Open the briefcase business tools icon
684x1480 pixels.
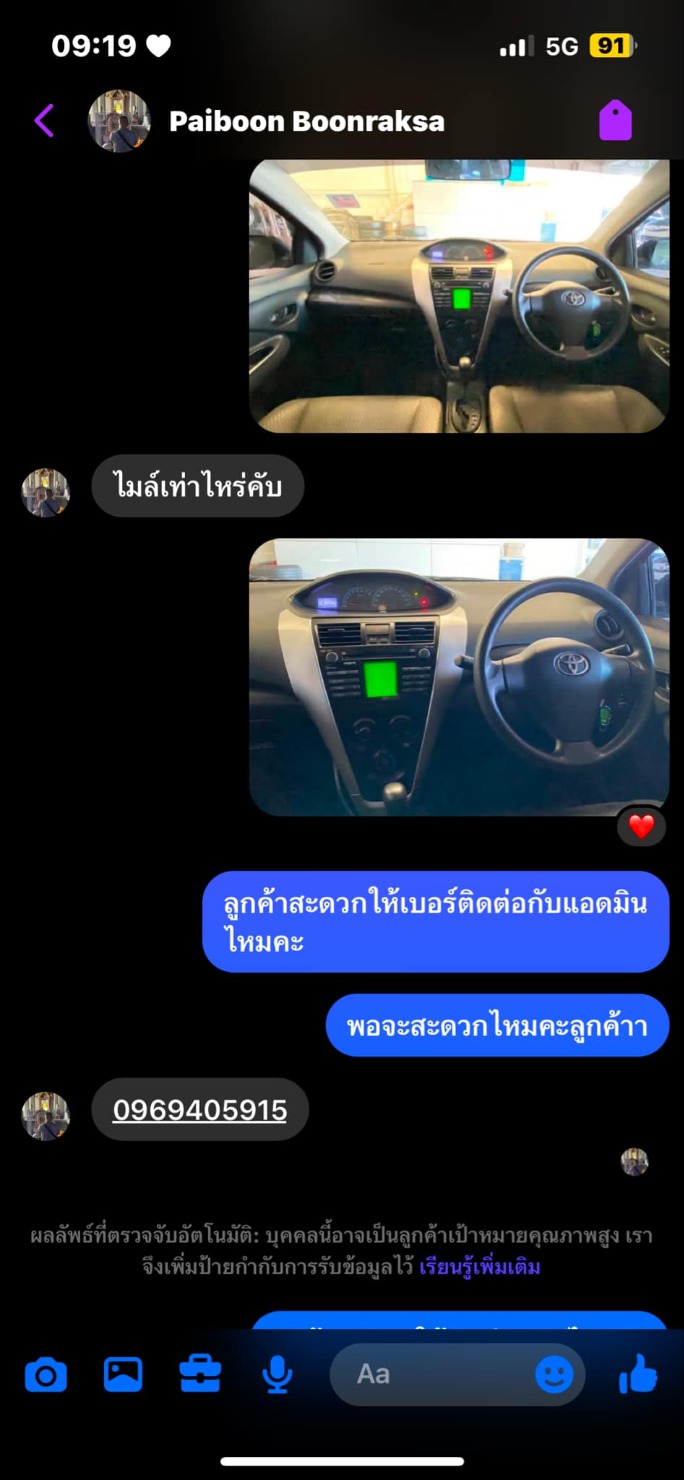click(200, 1374)
